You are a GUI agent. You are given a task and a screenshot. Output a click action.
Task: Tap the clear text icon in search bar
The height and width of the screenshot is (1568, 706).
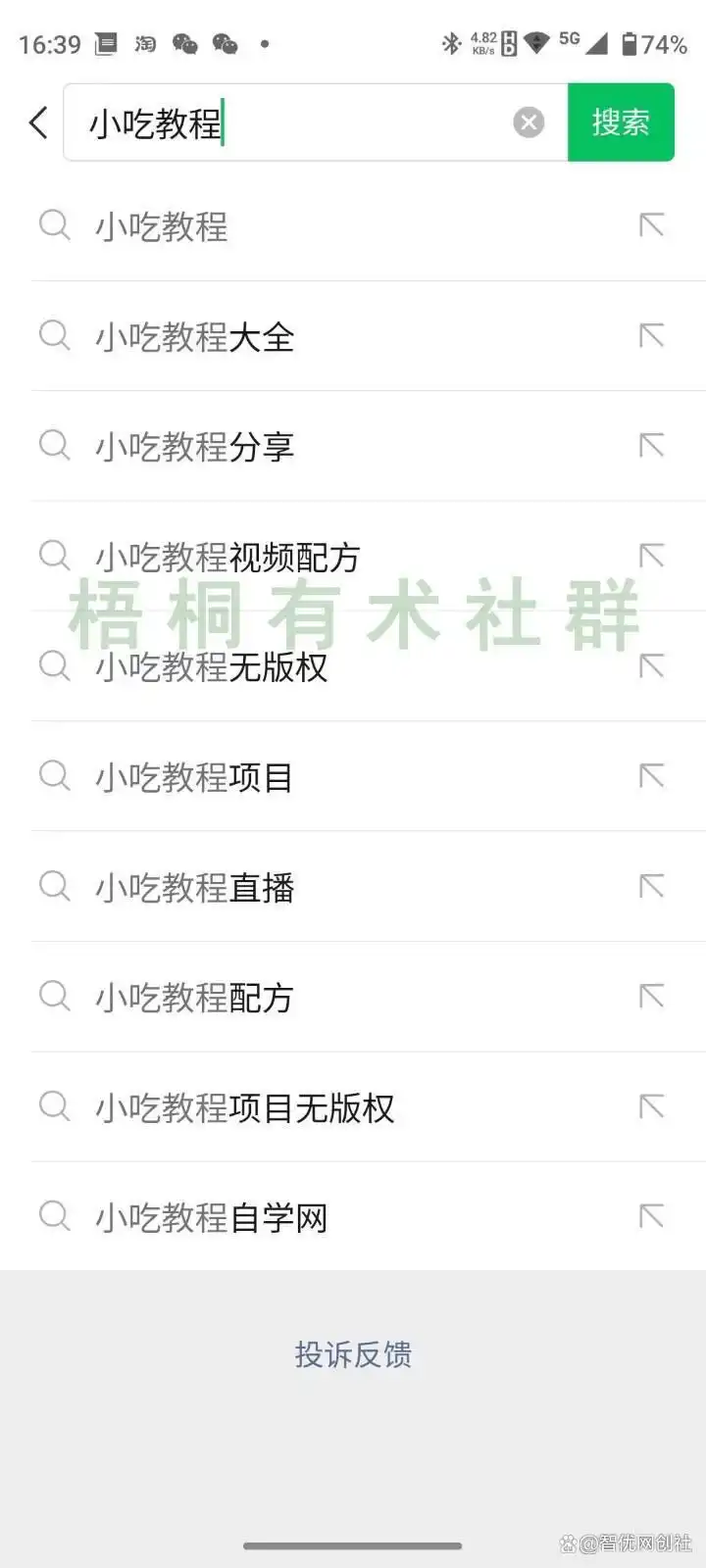point(529,122)
